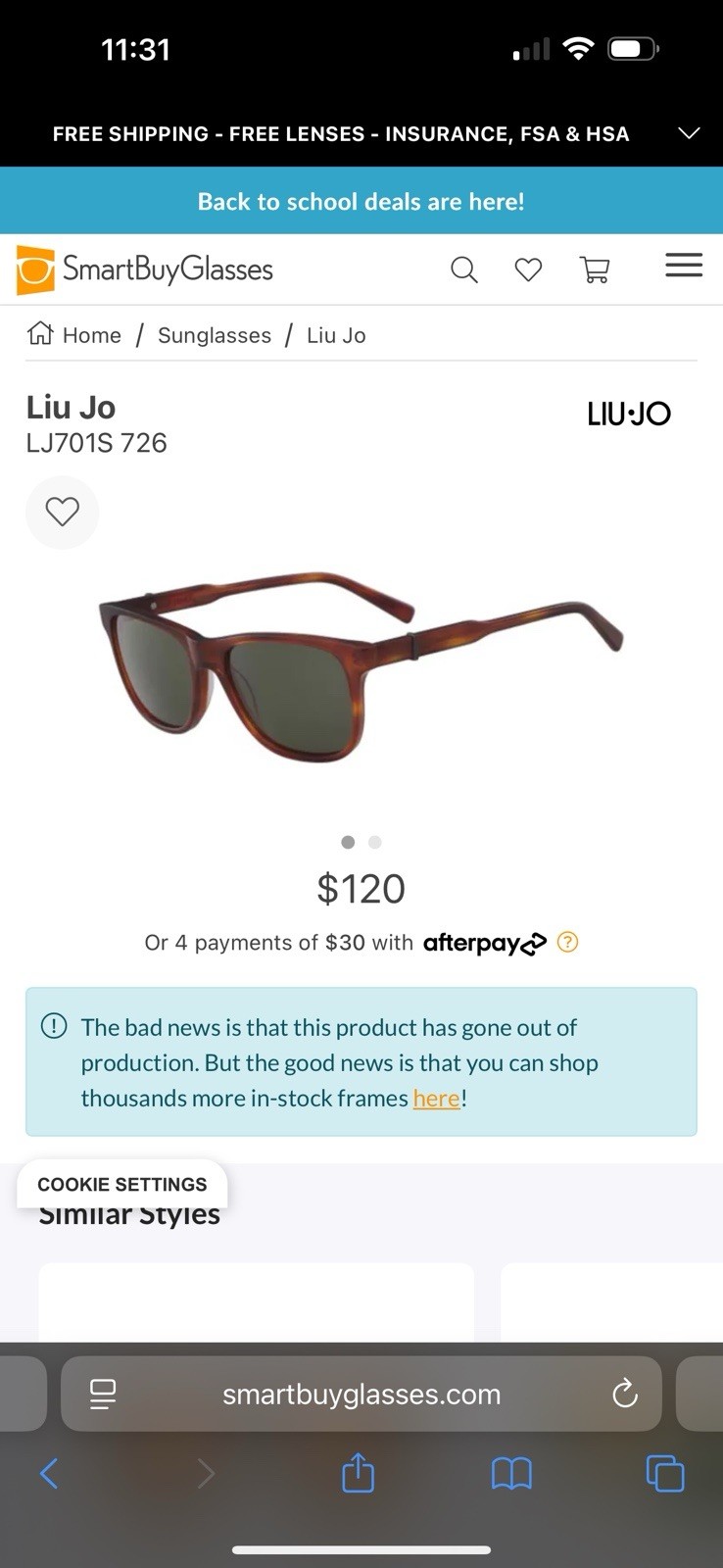Open the shopping cart
This screenshot has height=1568, width=723.
pos(595,269)
